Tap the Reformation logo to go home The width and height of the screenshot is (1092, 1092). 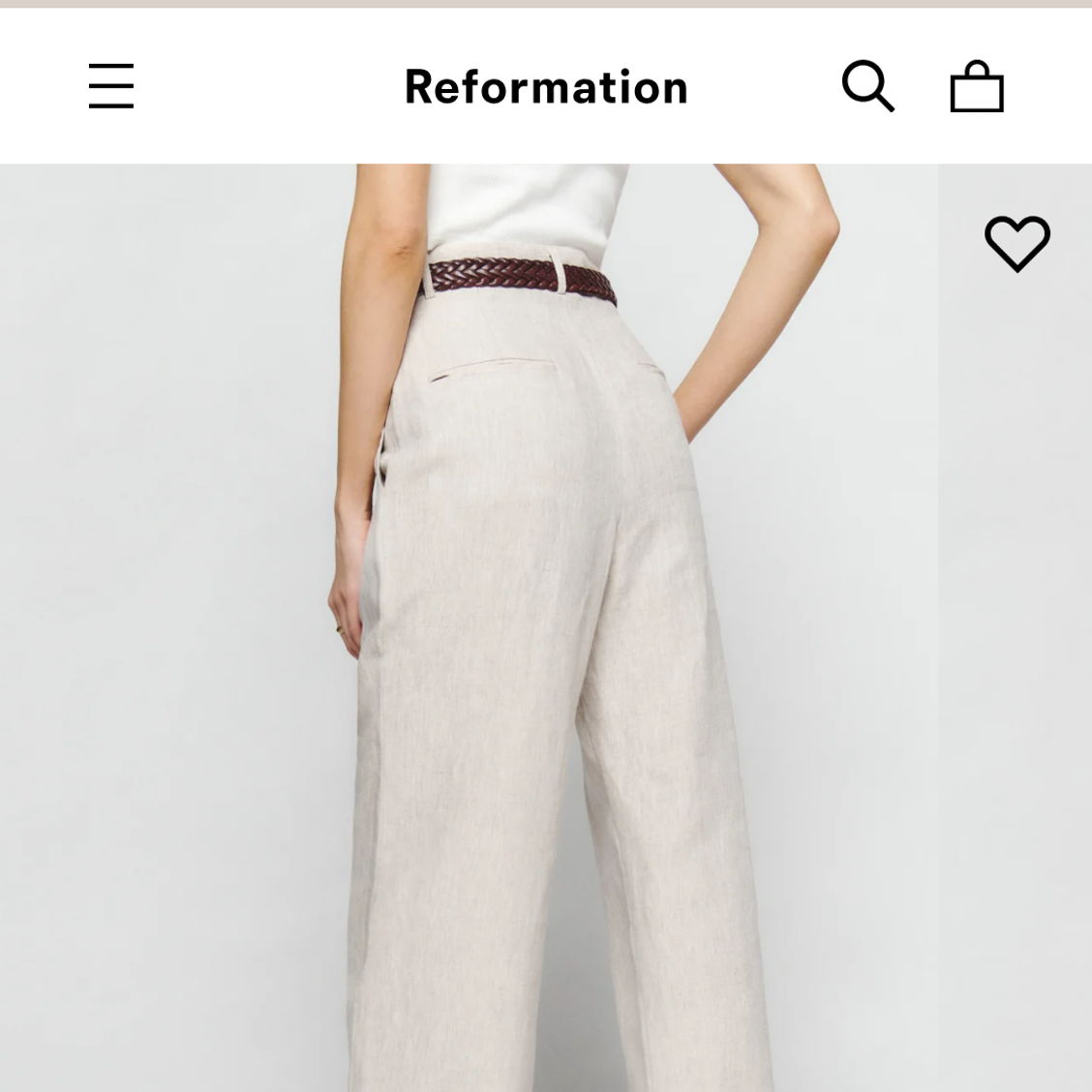tap(546, 87)
